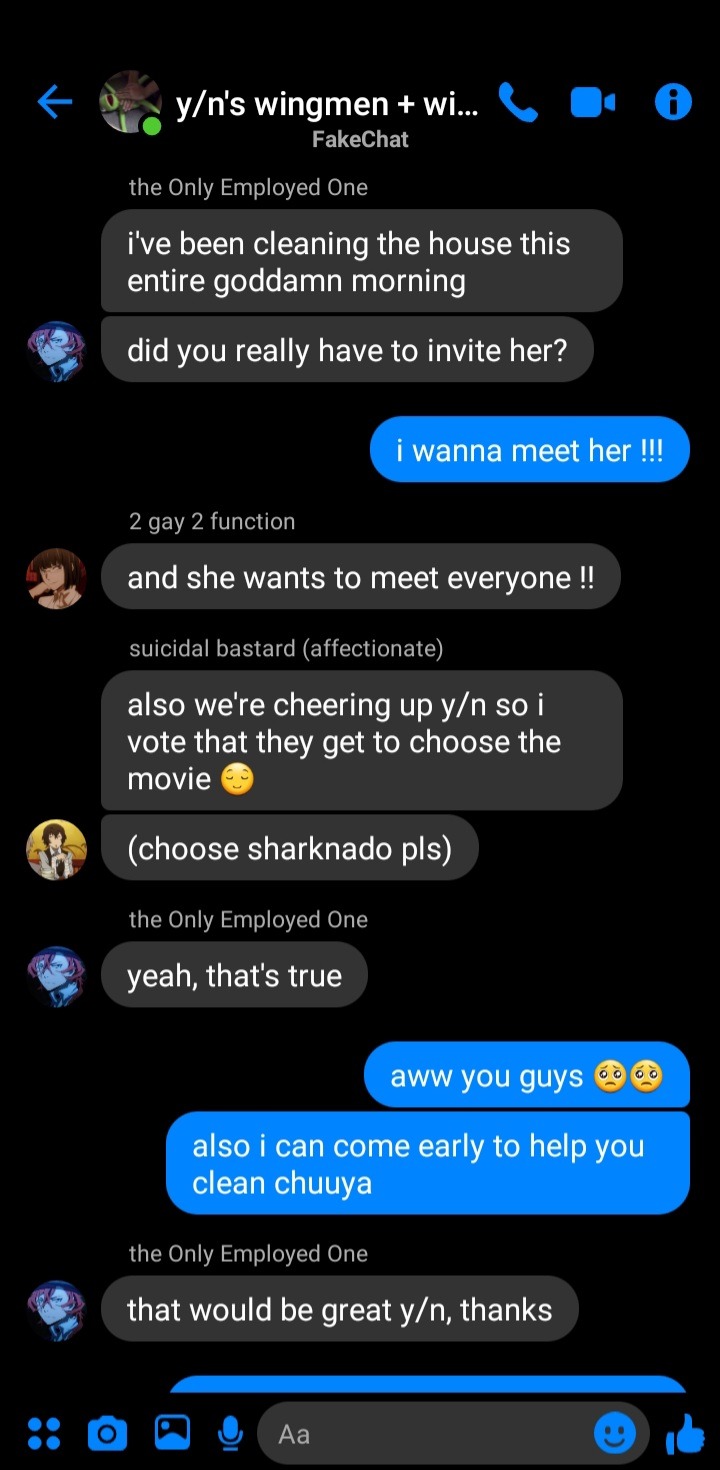Screen dimensions: 720x1470
Task: Record a voice message with the microphone
Action: pyautogui.click(x=230, y=1434)
